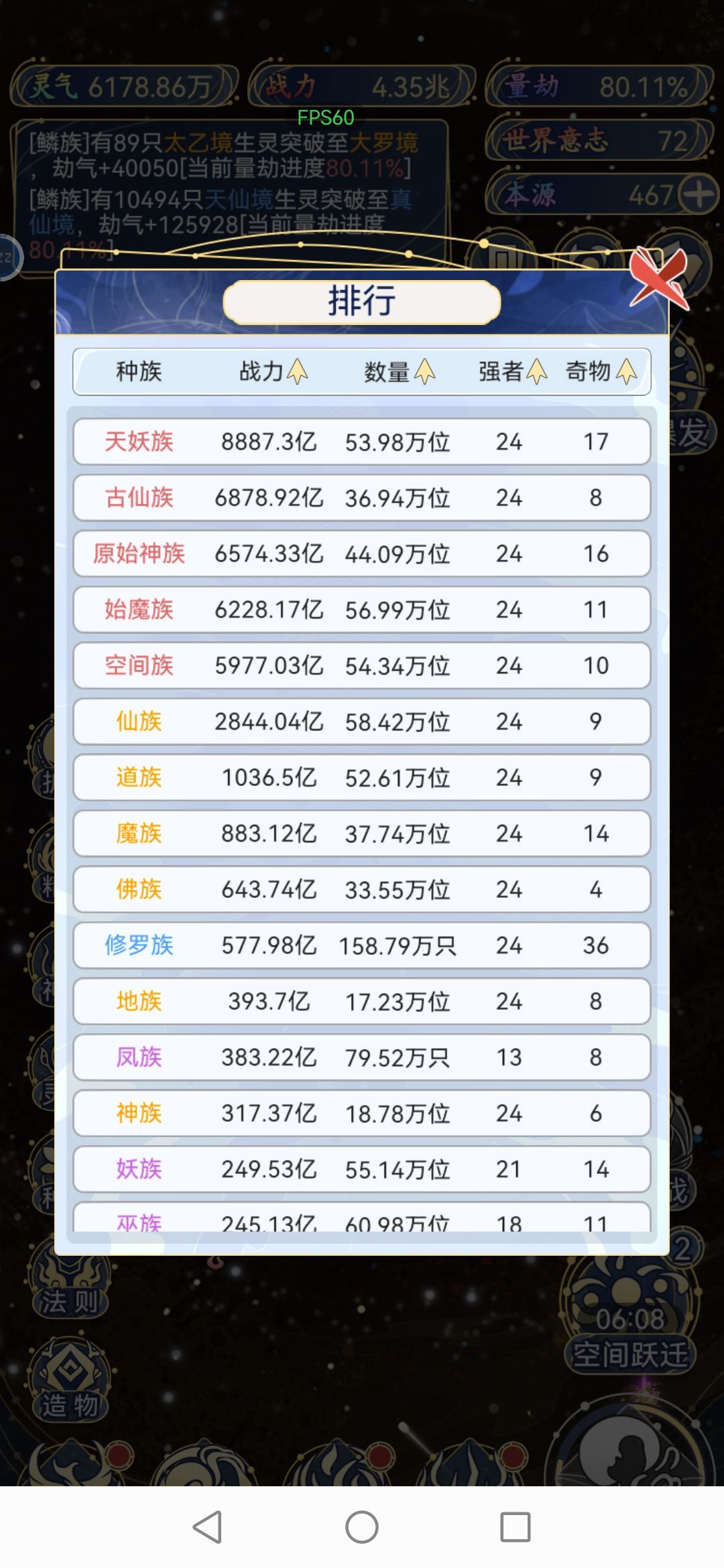724x1568 pixels.
Task: Sort ranking by 奇物 column
Action: click(x=601, y=371)
